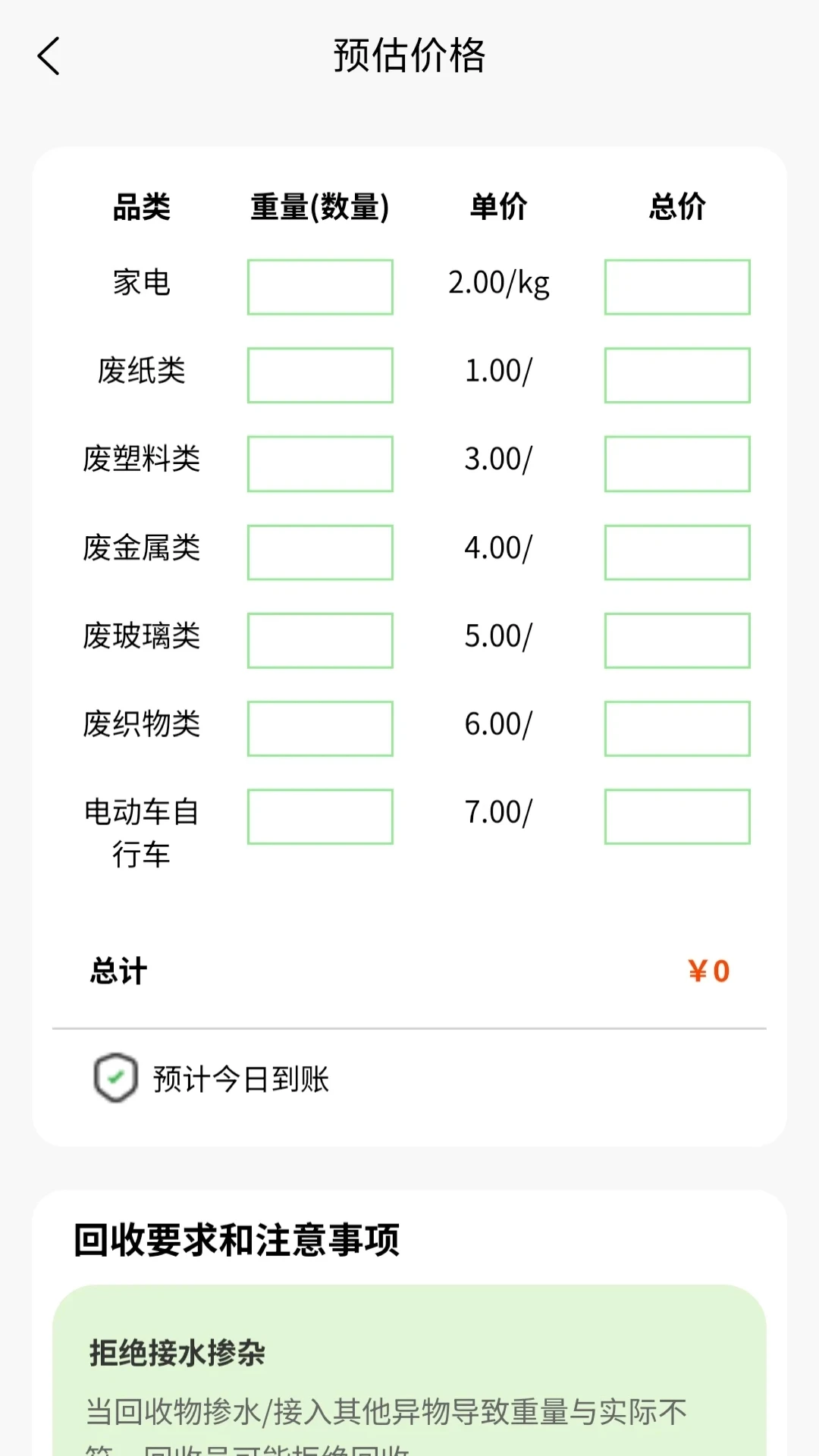
Task: Click the 废纸类 weight input field
Action: pos(320,375)
